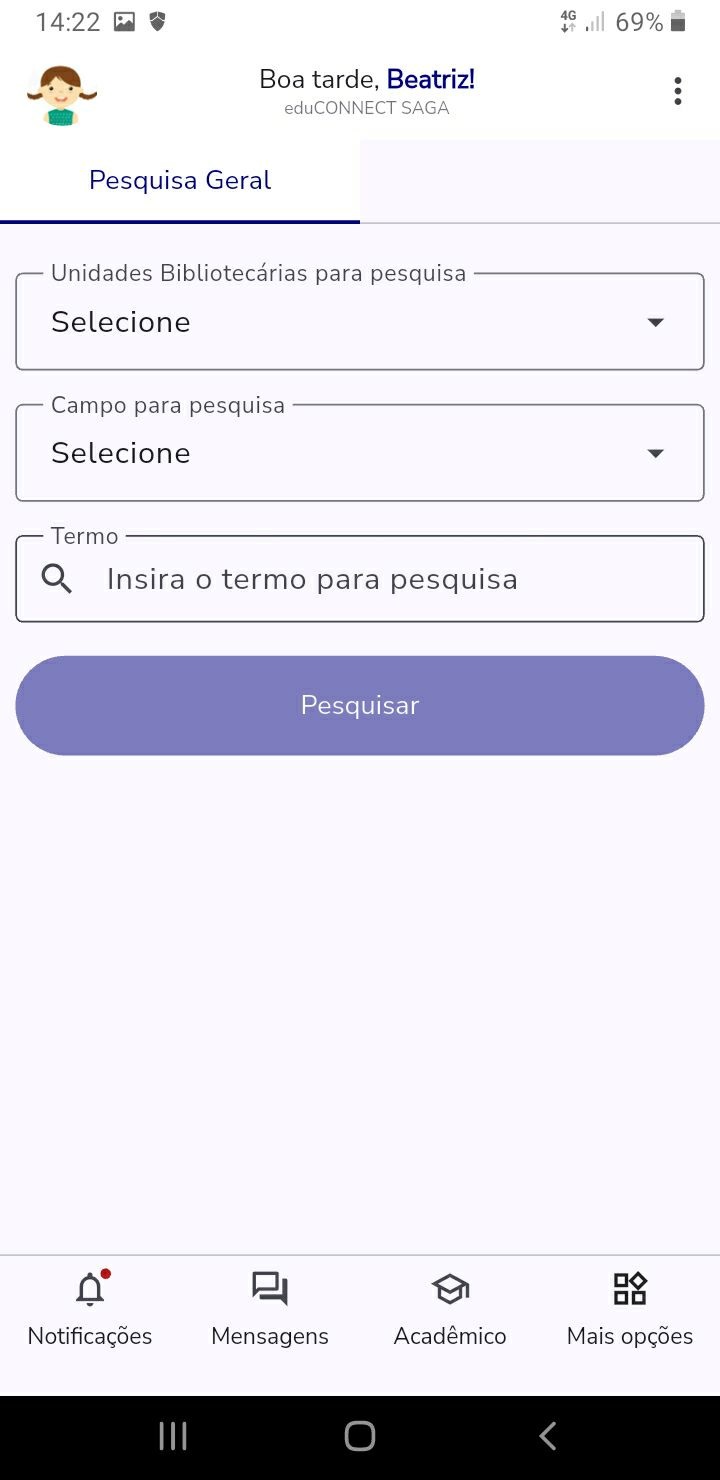Switch to the Mensagens tab

(x=270, y=1308)
